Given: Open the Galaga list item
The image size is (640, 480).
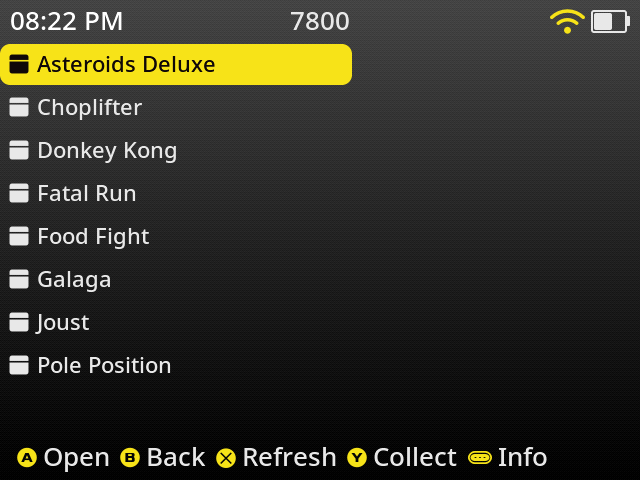Looking at the screenshot, I should click(73, 279).
